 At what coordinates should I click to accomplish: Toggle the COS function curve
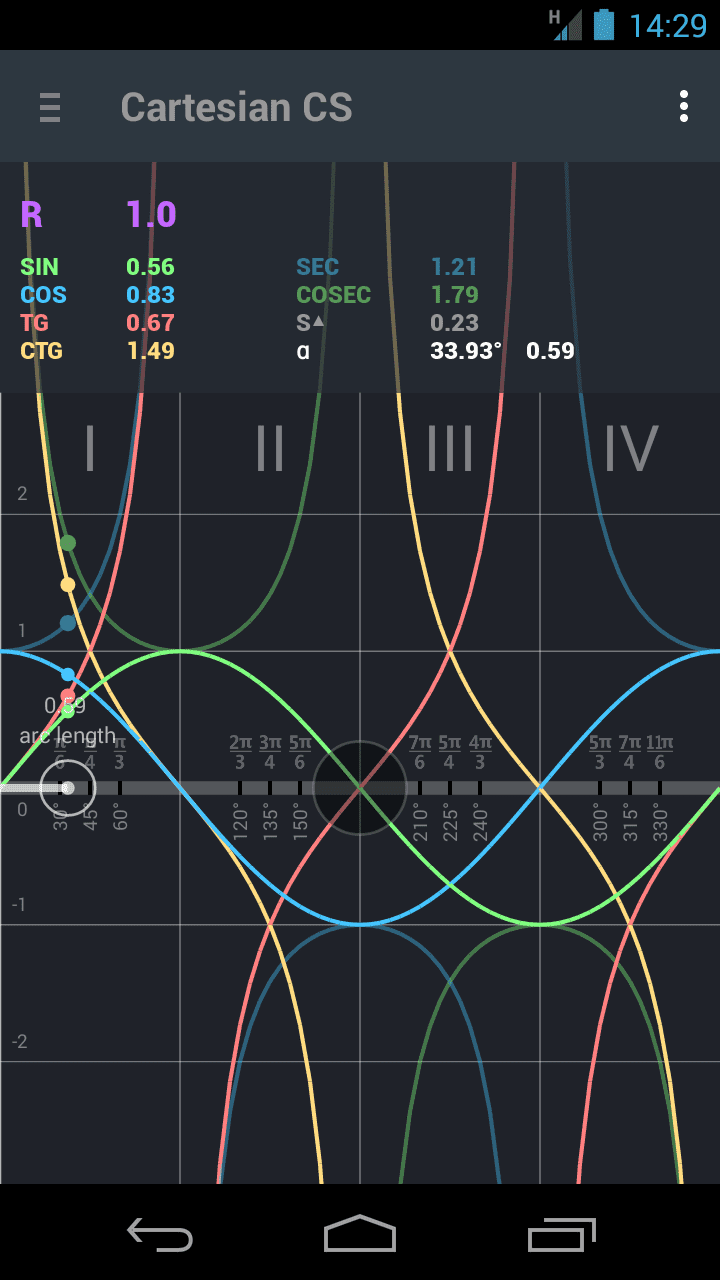43,295
